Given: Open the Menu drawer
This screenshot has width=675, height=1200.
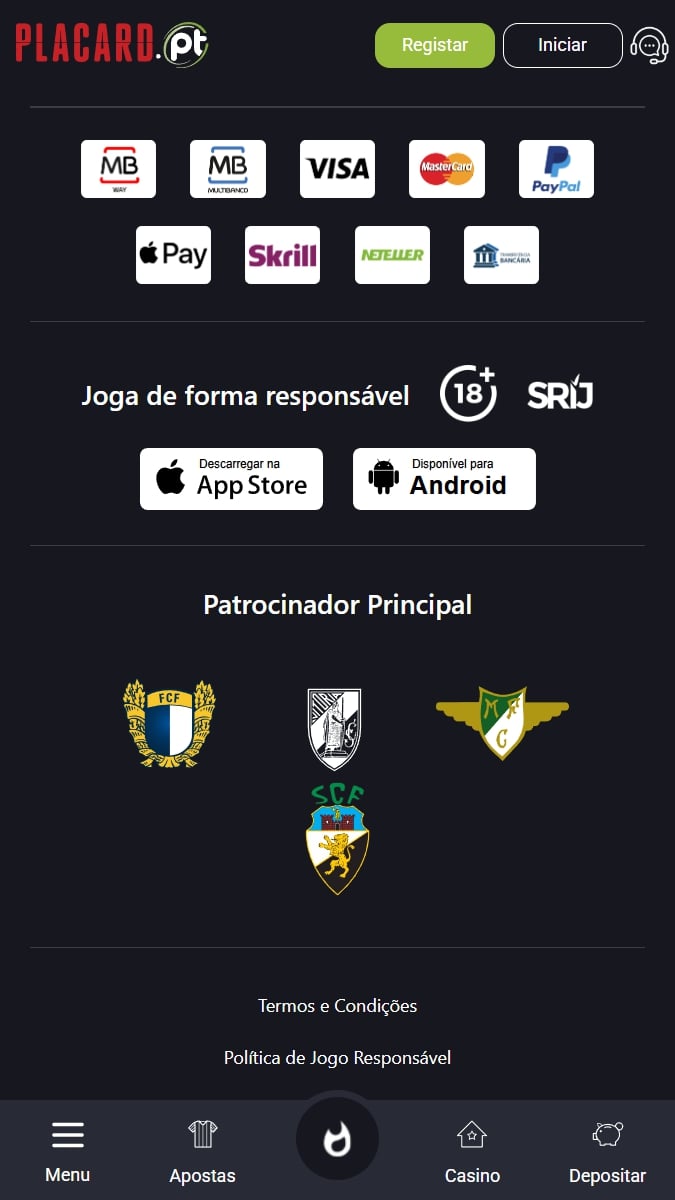Looking at the screenshot, I should pyautogui.click(x=67, y=1152).
